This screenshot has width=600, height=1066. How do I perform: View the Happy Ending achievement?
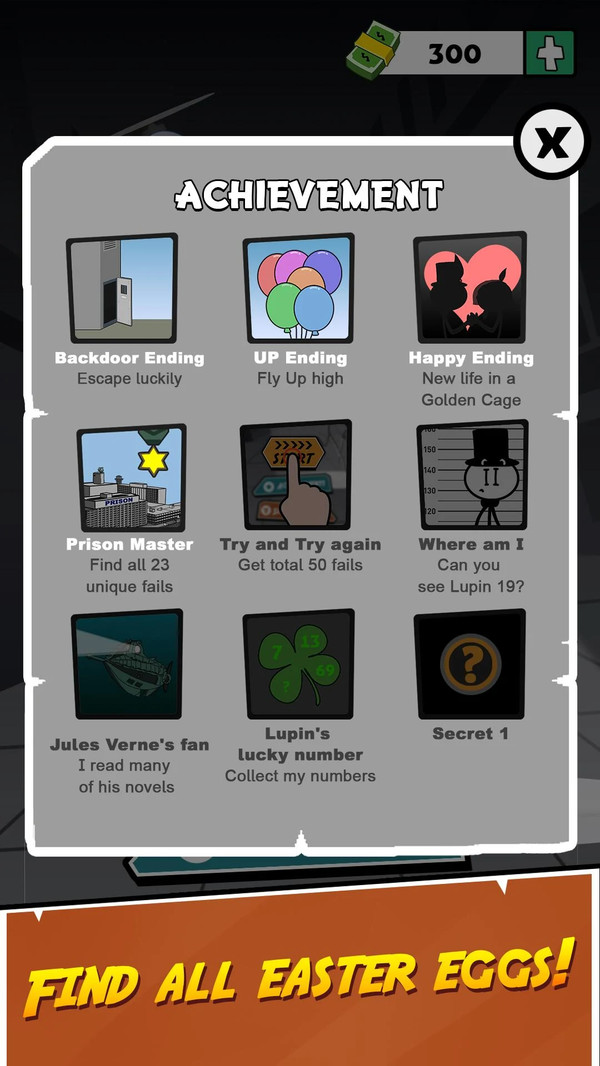[470, 290]
